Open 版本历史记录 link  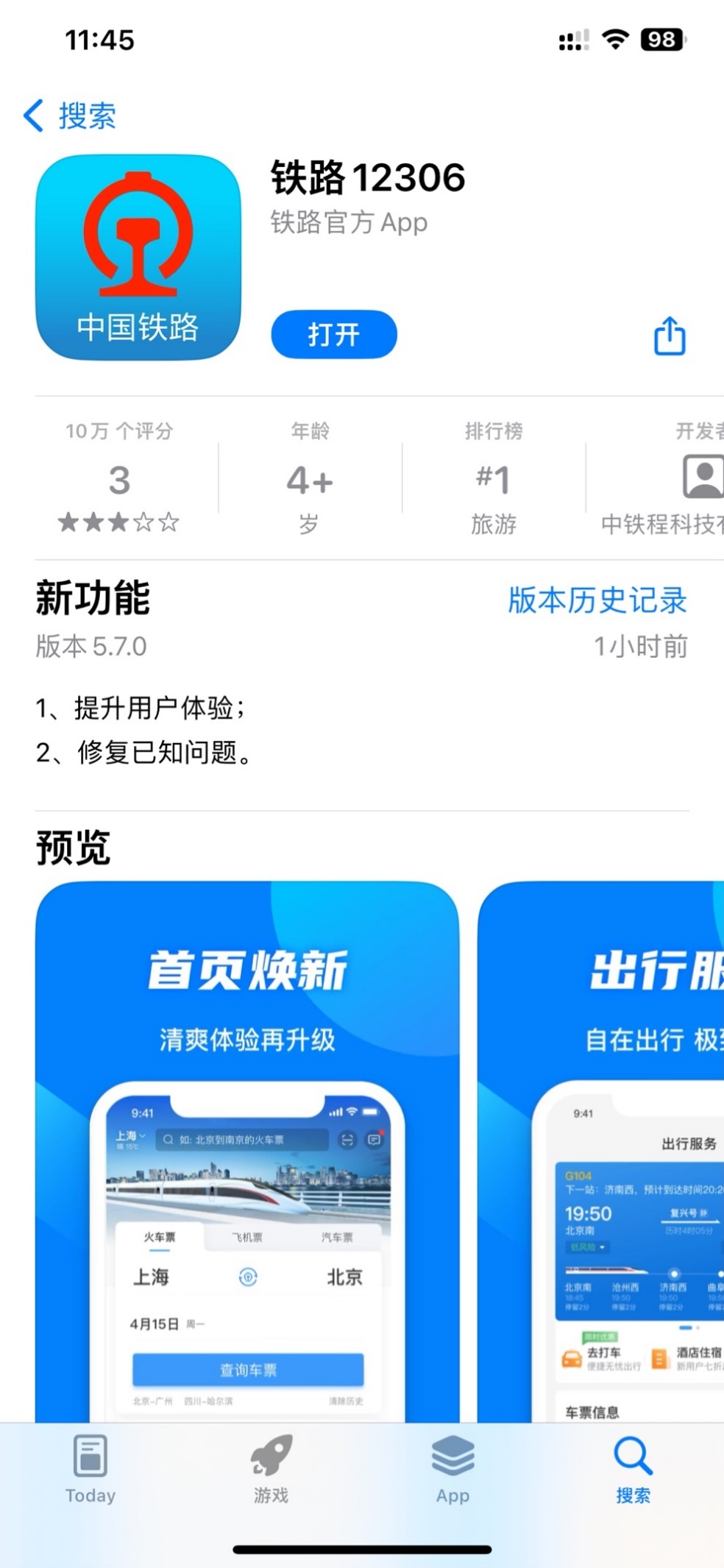(x=597, y=600)
